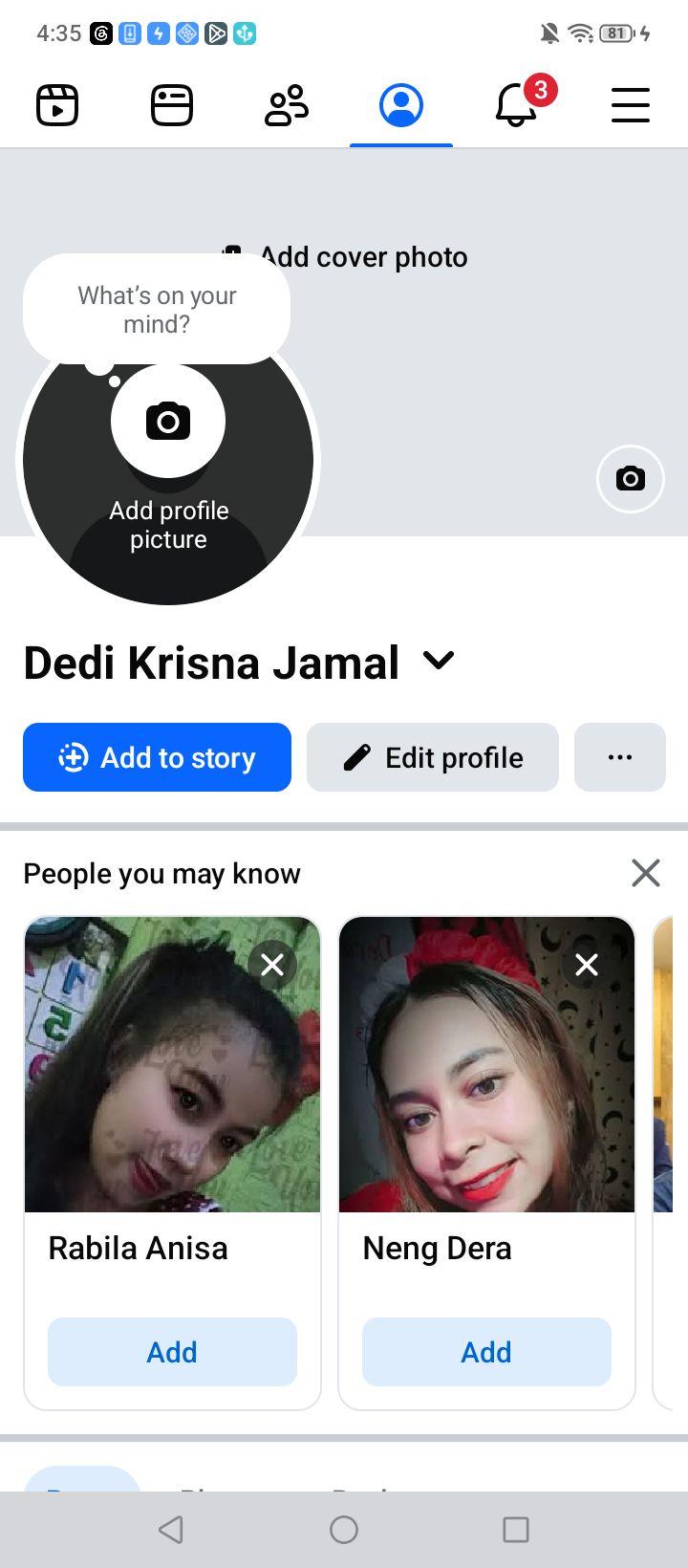Switch to the Marketplace feed tab
Viewport: 688px width, 1568px height.
click(x=172, y=105)
